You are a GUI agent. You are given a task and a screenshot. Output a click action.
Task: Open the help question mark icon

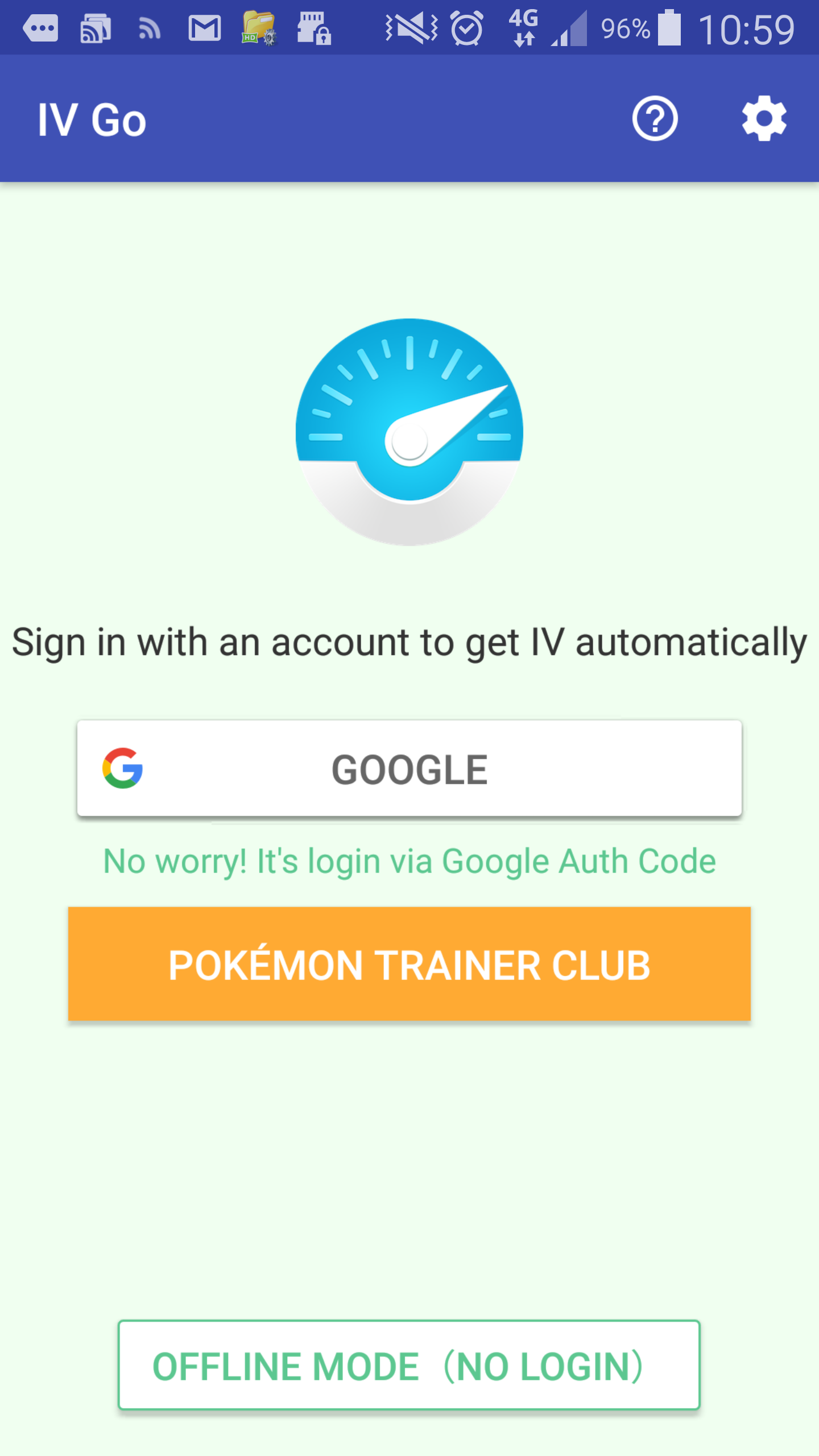655,118
